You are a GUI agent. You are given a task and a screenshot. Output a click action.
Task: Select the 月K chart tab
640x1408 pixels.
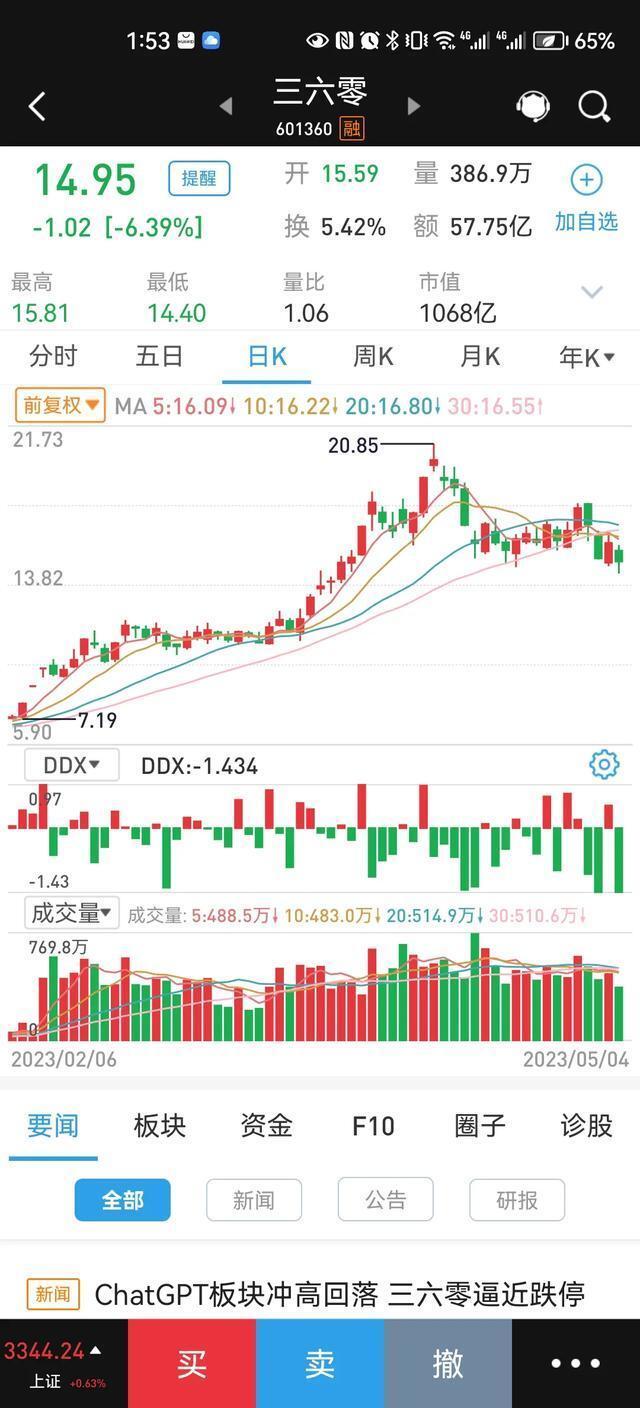(x=480, y=356)
